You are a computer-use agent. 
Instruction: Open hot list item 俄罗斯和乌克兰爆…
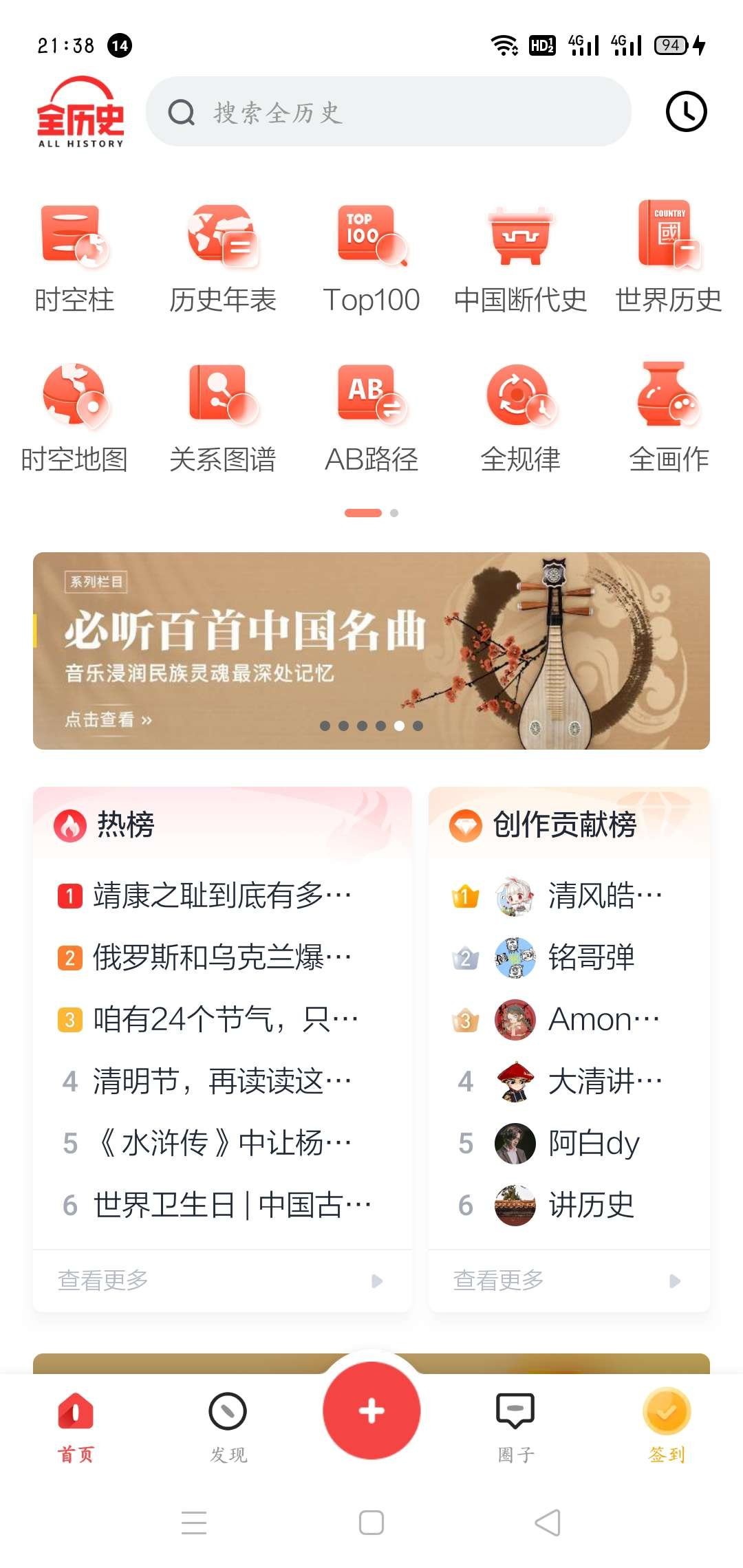pyautogui.click(x=222, y=957)
